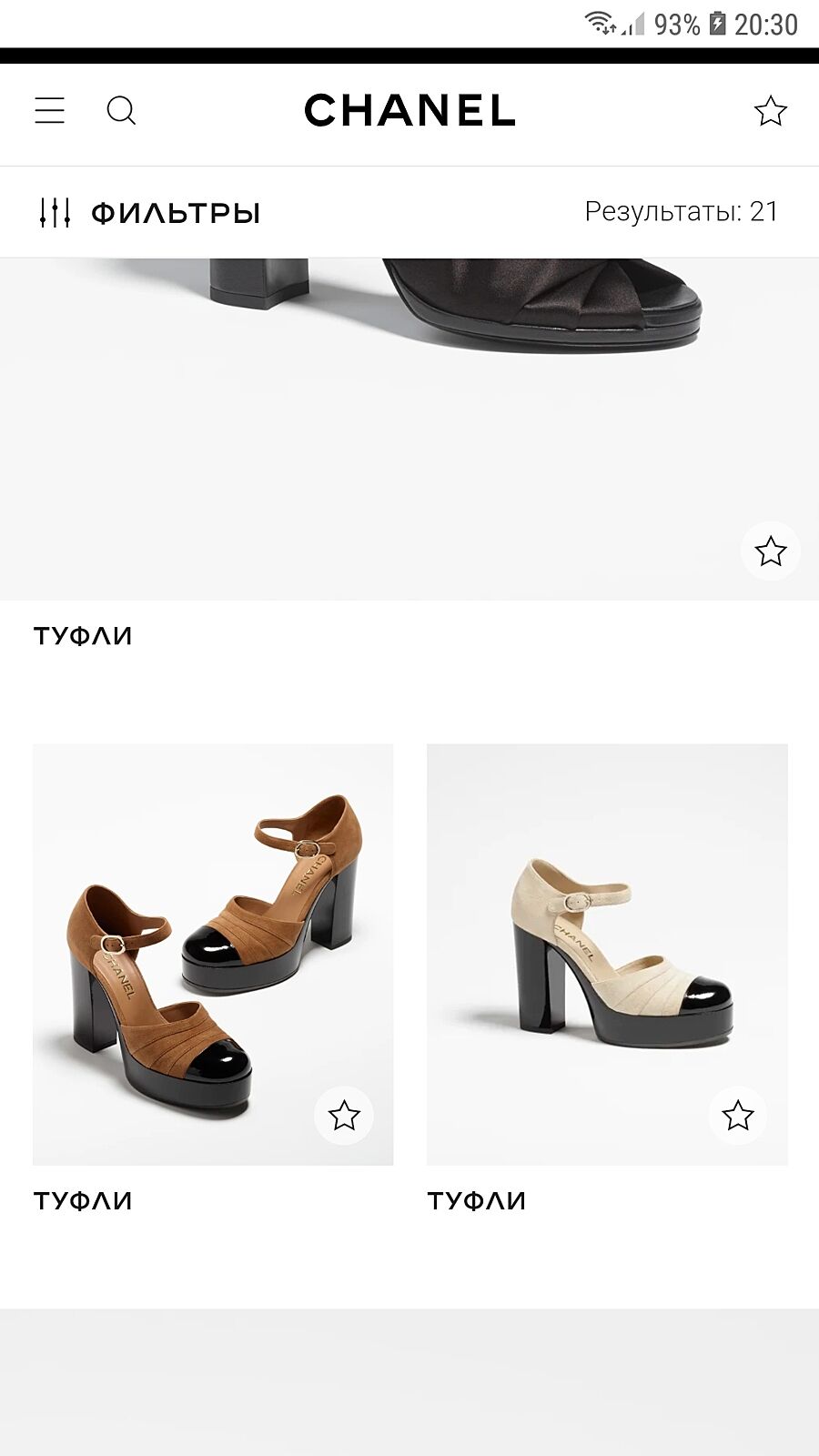Open the wishlist star in the header
This screenshot has width=819, height=1456.
[x=770, y=111]
